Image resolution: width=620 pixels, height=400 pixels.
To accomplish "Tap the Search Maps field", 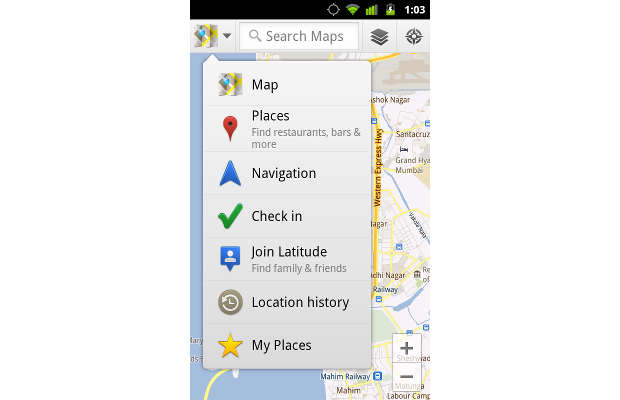I will pos(298,36).
